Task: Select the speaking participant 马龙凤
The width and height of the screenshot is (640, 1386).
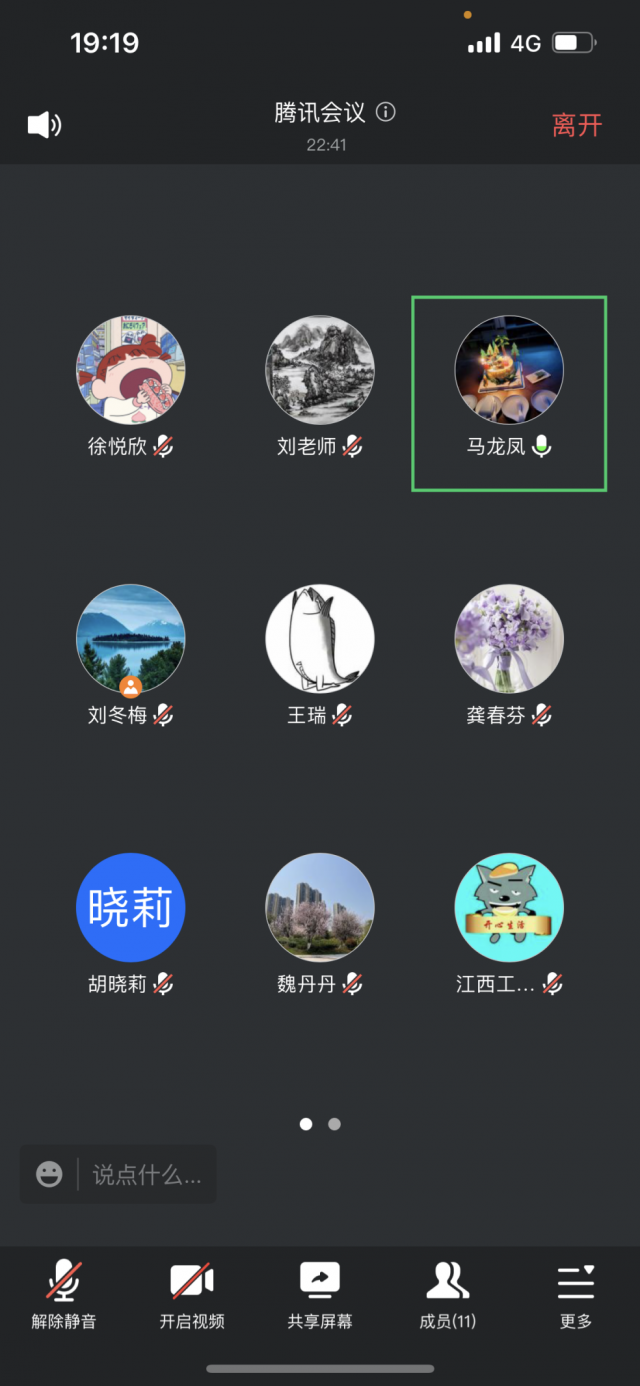Action: coord(509,371)
